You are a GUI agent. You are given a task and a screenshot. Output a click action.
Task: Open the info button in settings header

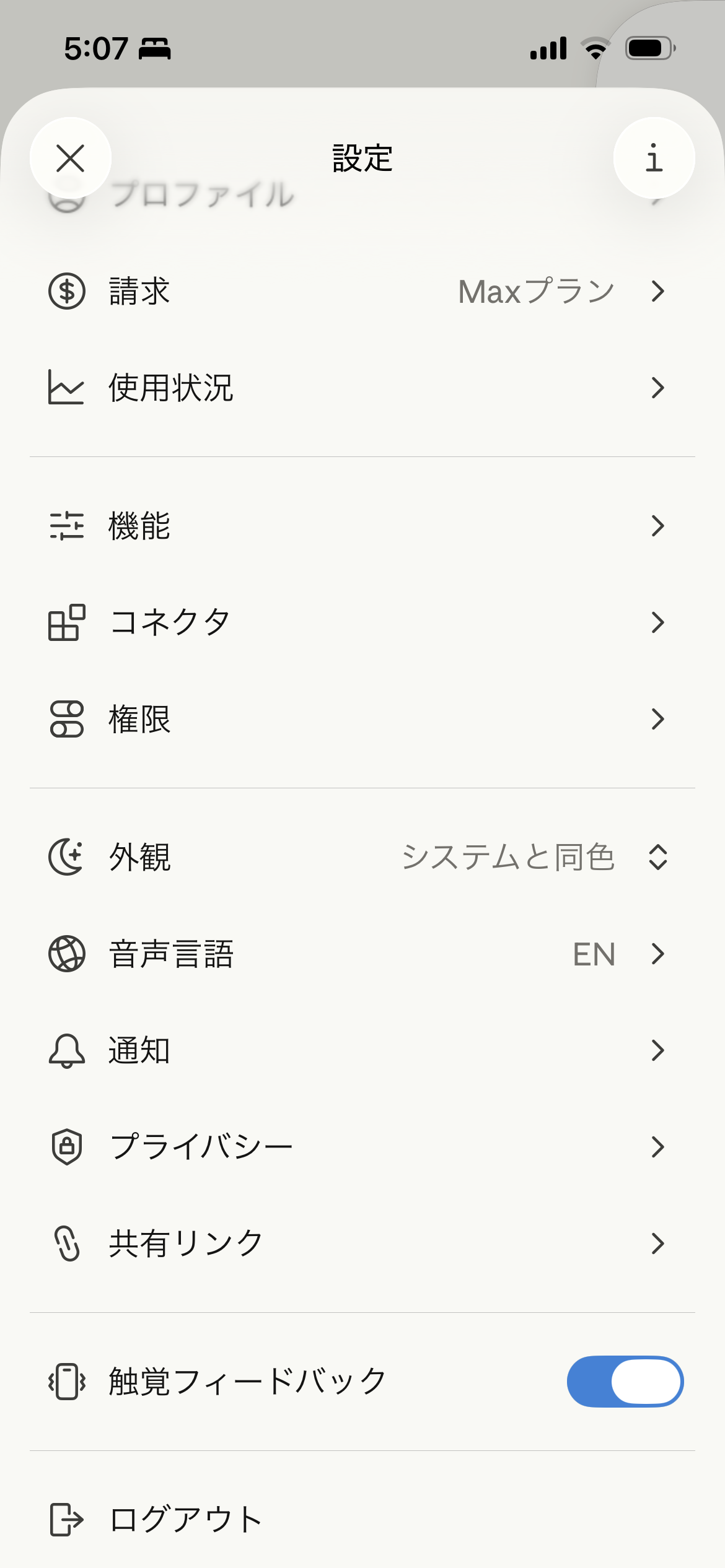(x=654, y=159)
